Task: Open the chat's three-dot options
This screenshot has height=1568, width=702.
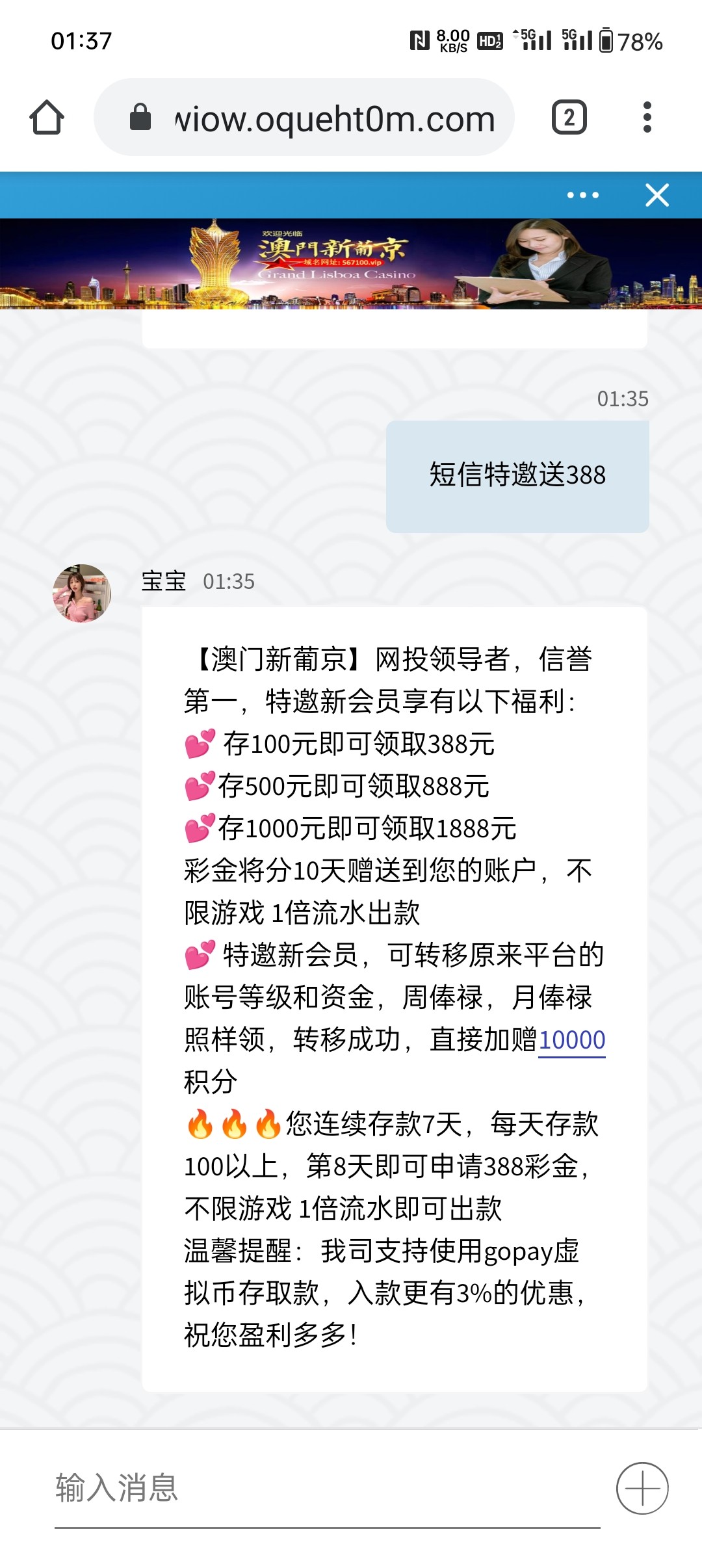Action: tap(582, 195)
